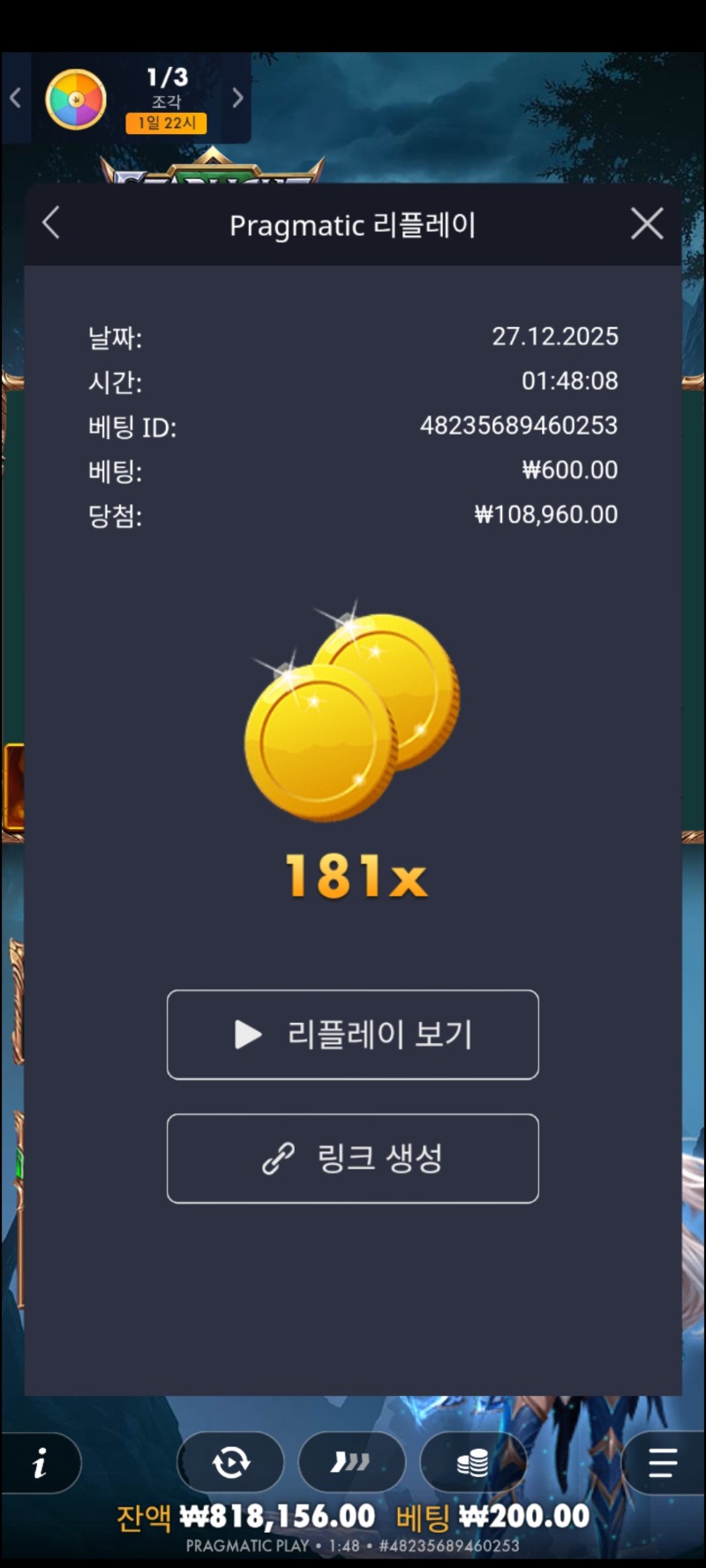Show the previous promotion banner

click(x=15, y=98)
